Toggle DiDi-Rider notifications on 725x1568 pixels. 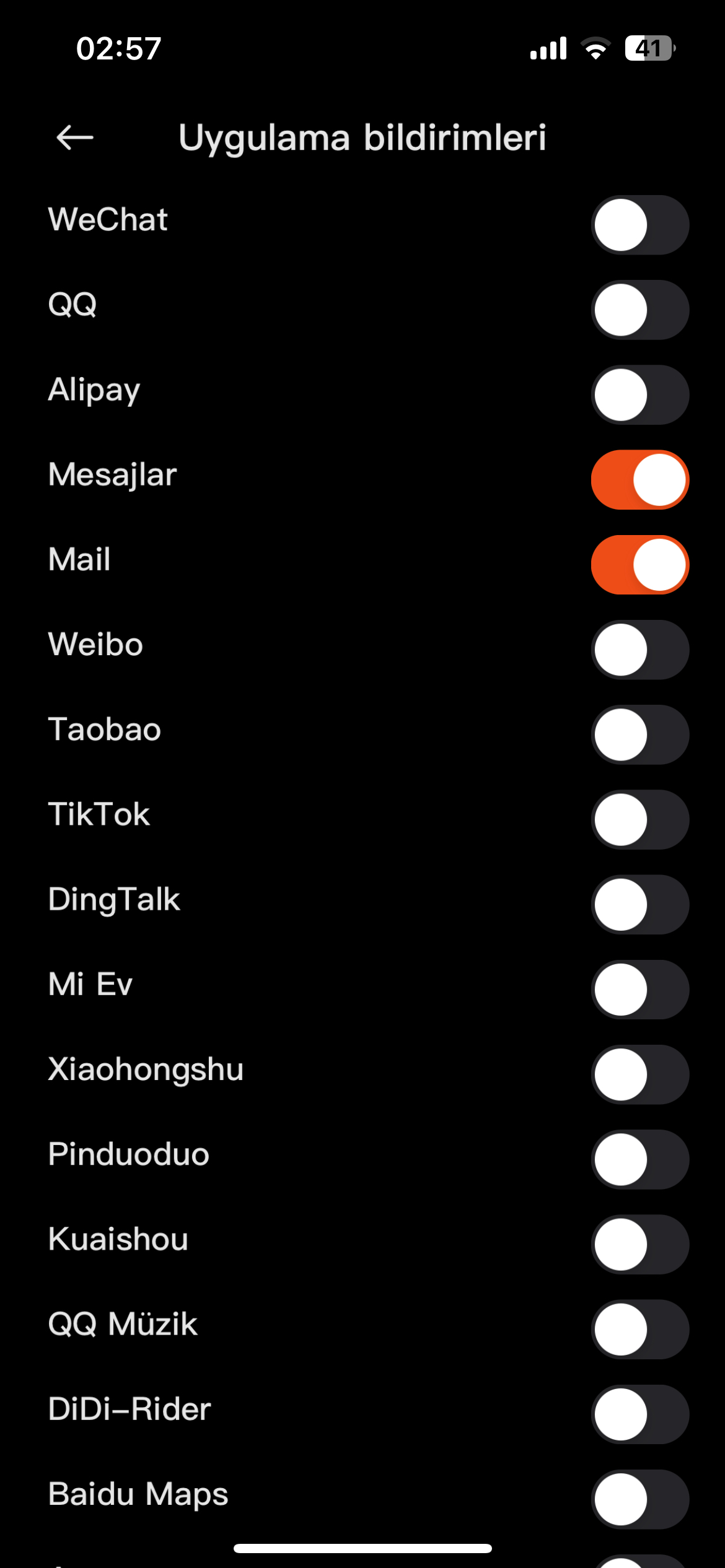[640, 1414]
